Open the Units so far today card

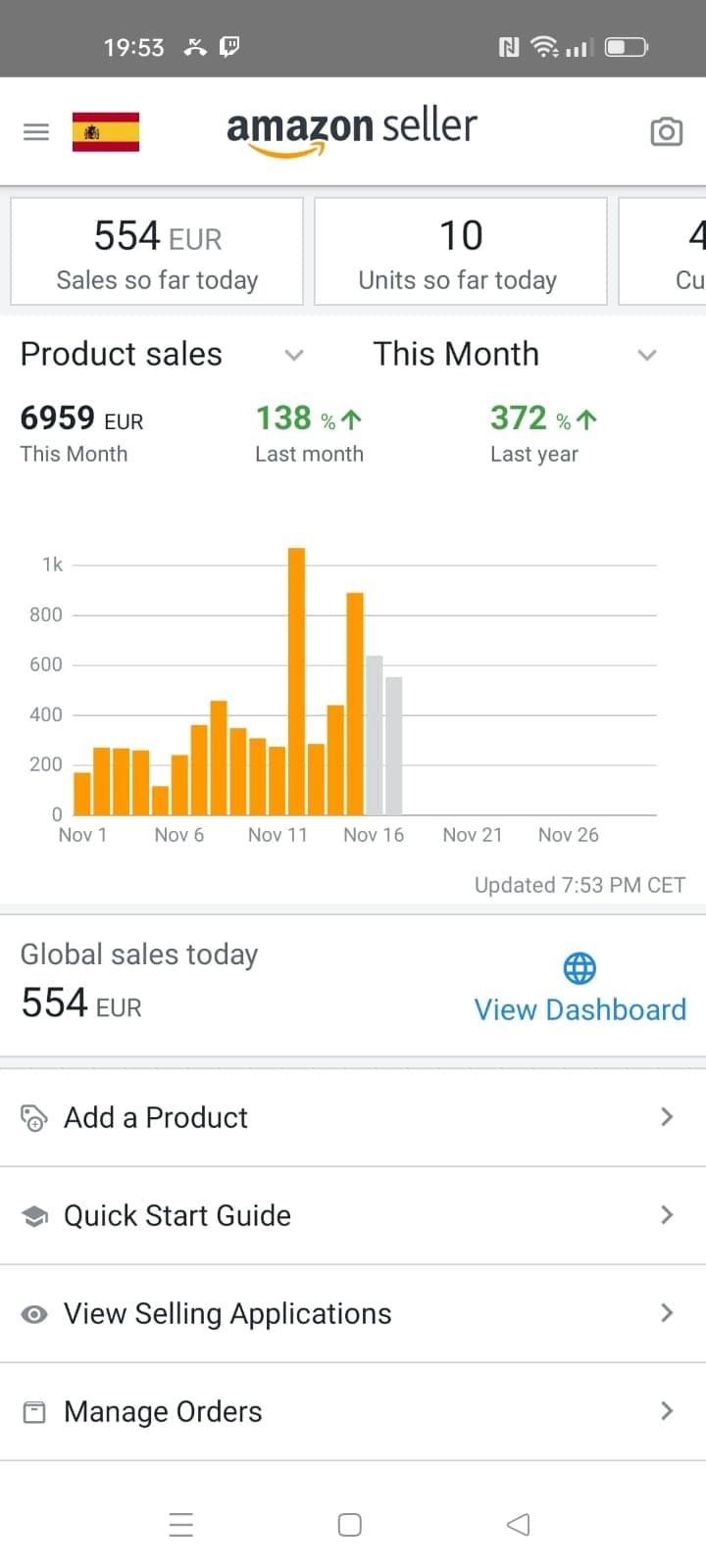(x=459, y=252)
